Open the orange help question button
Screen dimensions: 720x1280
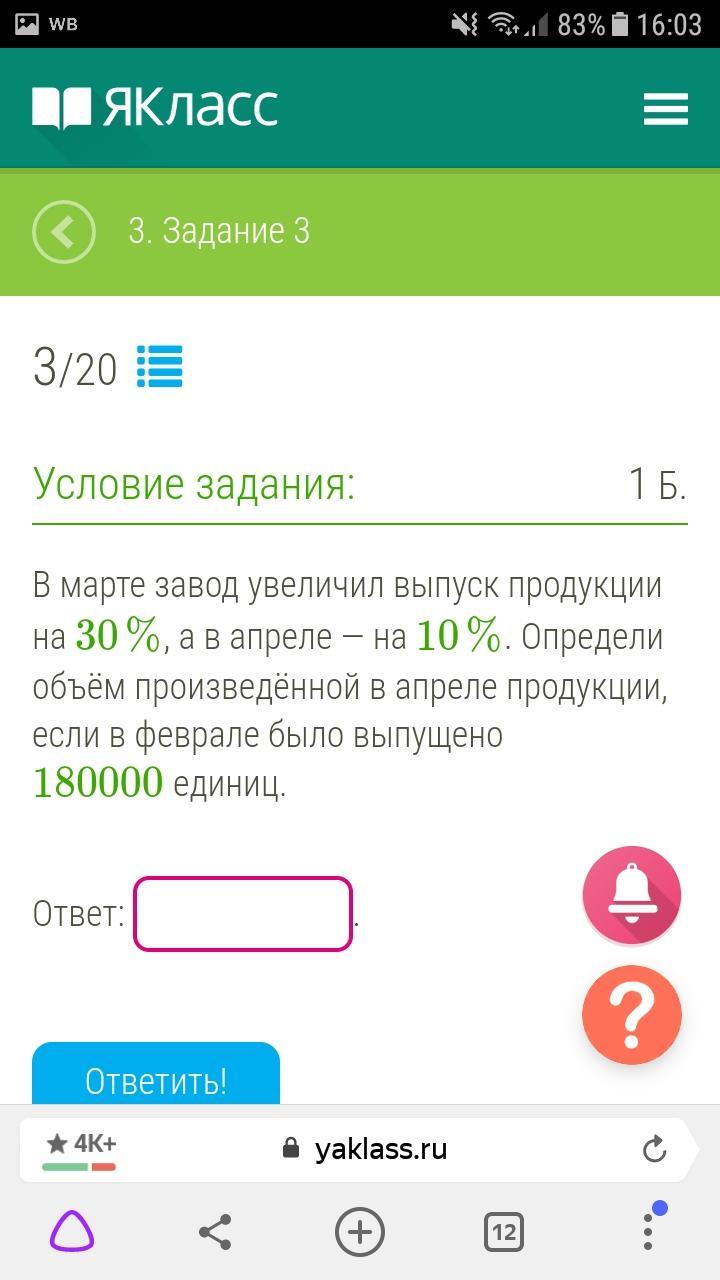tap(631, 1014)
